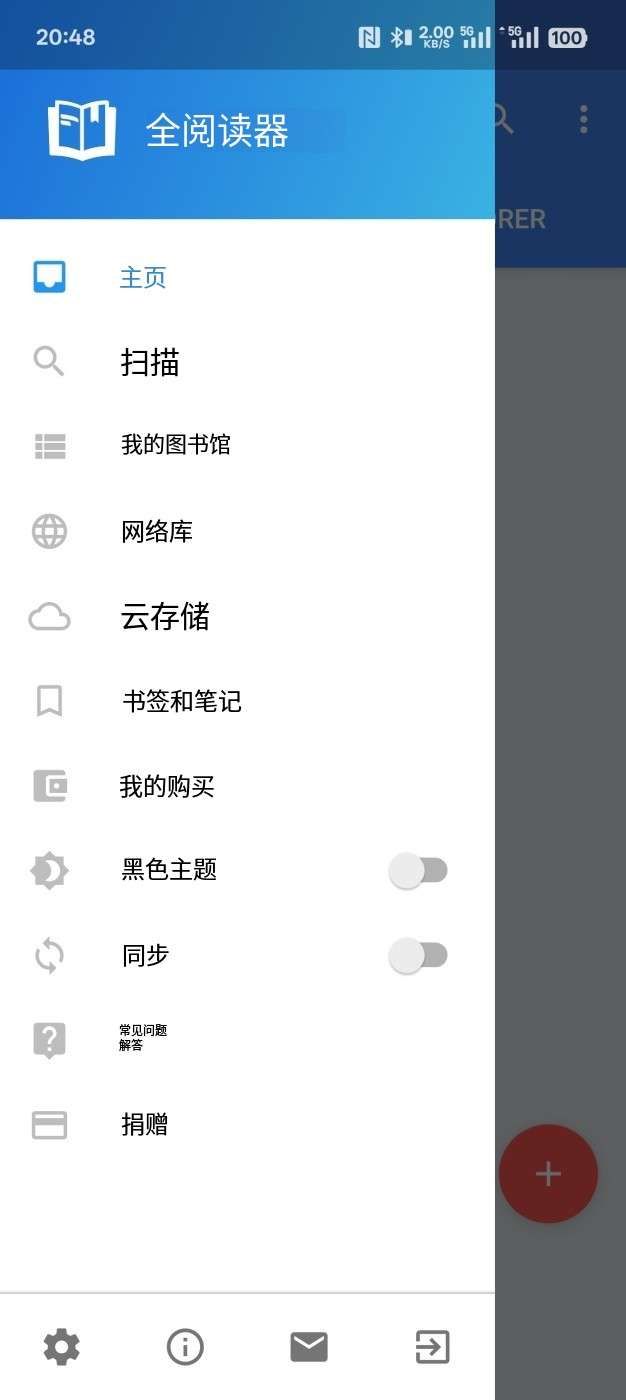Open 扫描 menu item
Viewport: 626px width, 1400px height.
(x=247, y=362)
